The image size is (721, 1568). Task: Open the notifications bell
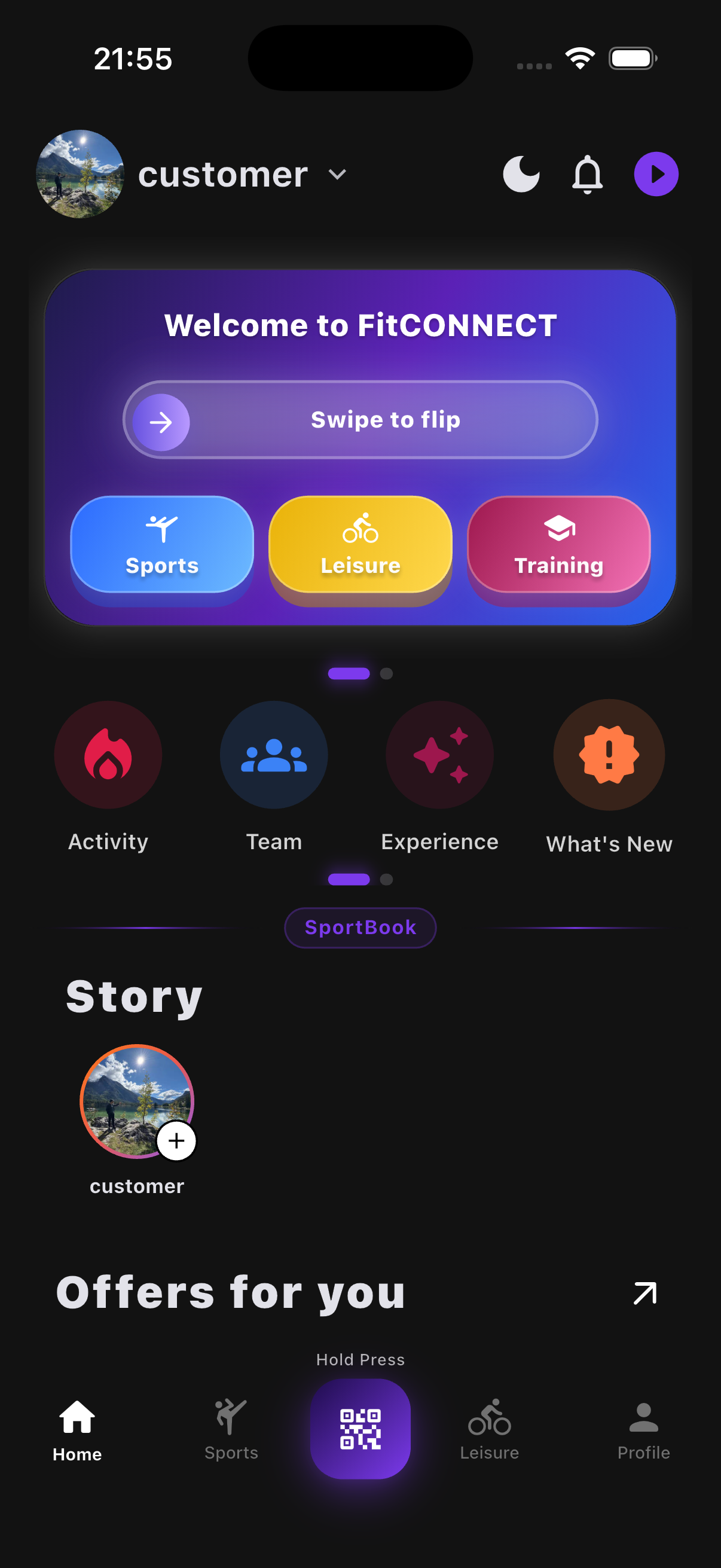[587, 175]
